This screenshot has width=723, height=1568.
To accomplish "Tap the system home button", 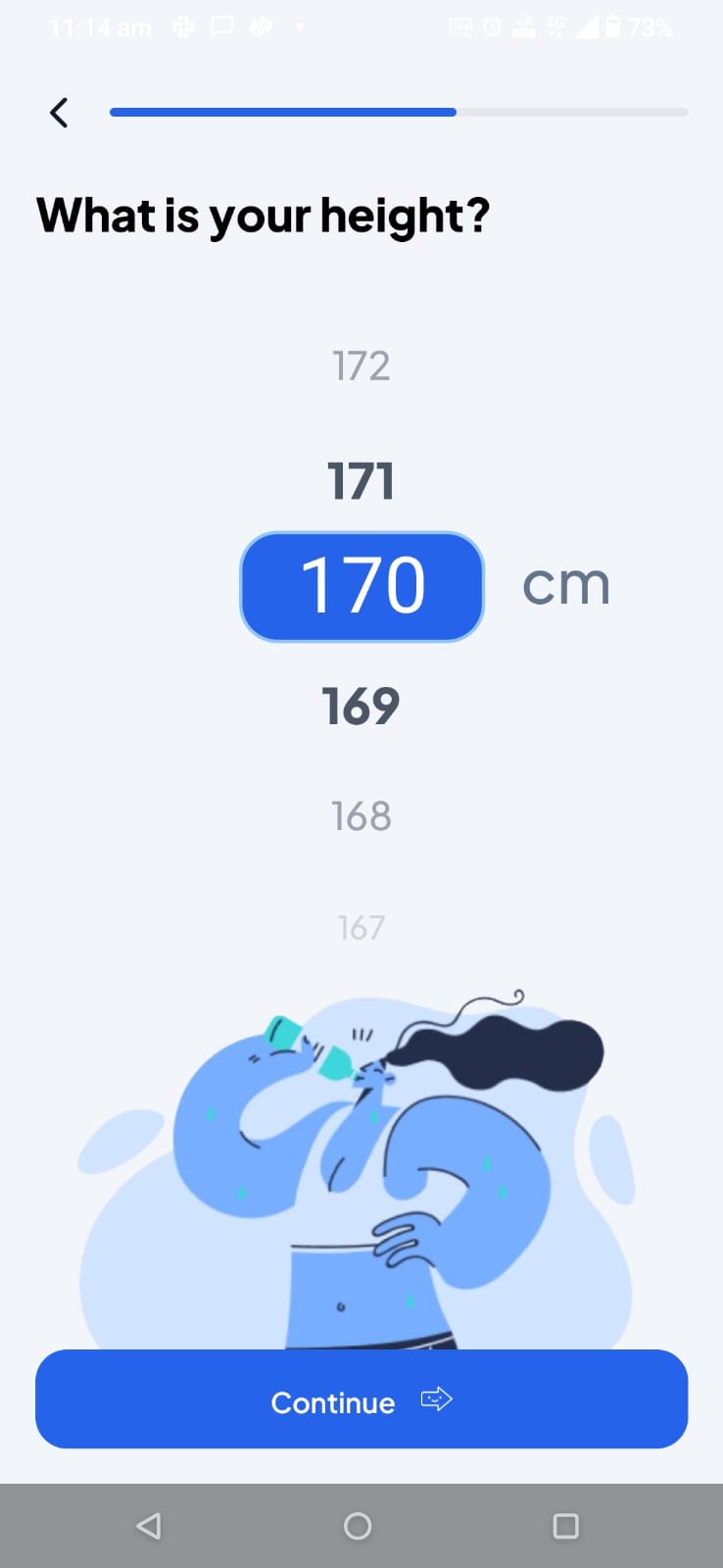I will 358,1526.
